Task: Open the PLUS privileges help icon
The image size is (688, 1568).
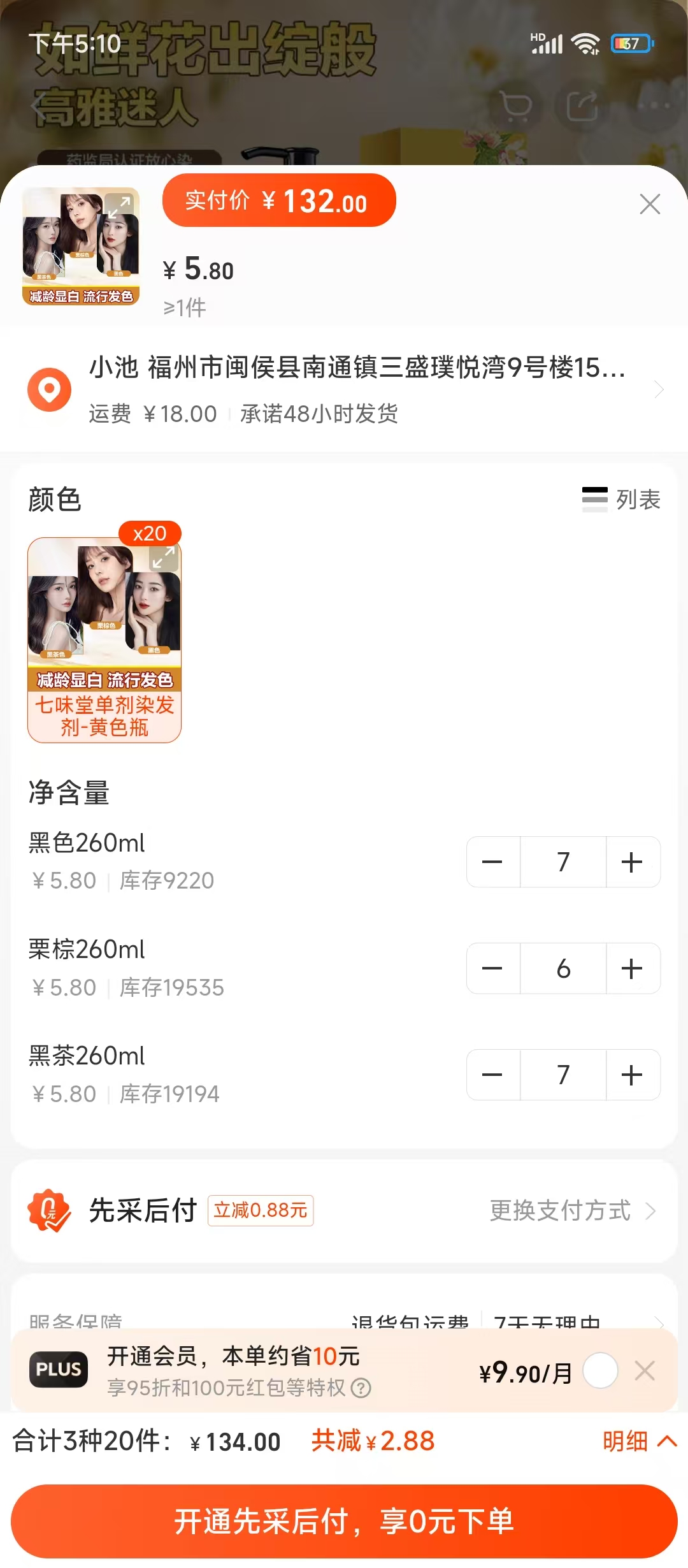Action: coord(361,1388)
